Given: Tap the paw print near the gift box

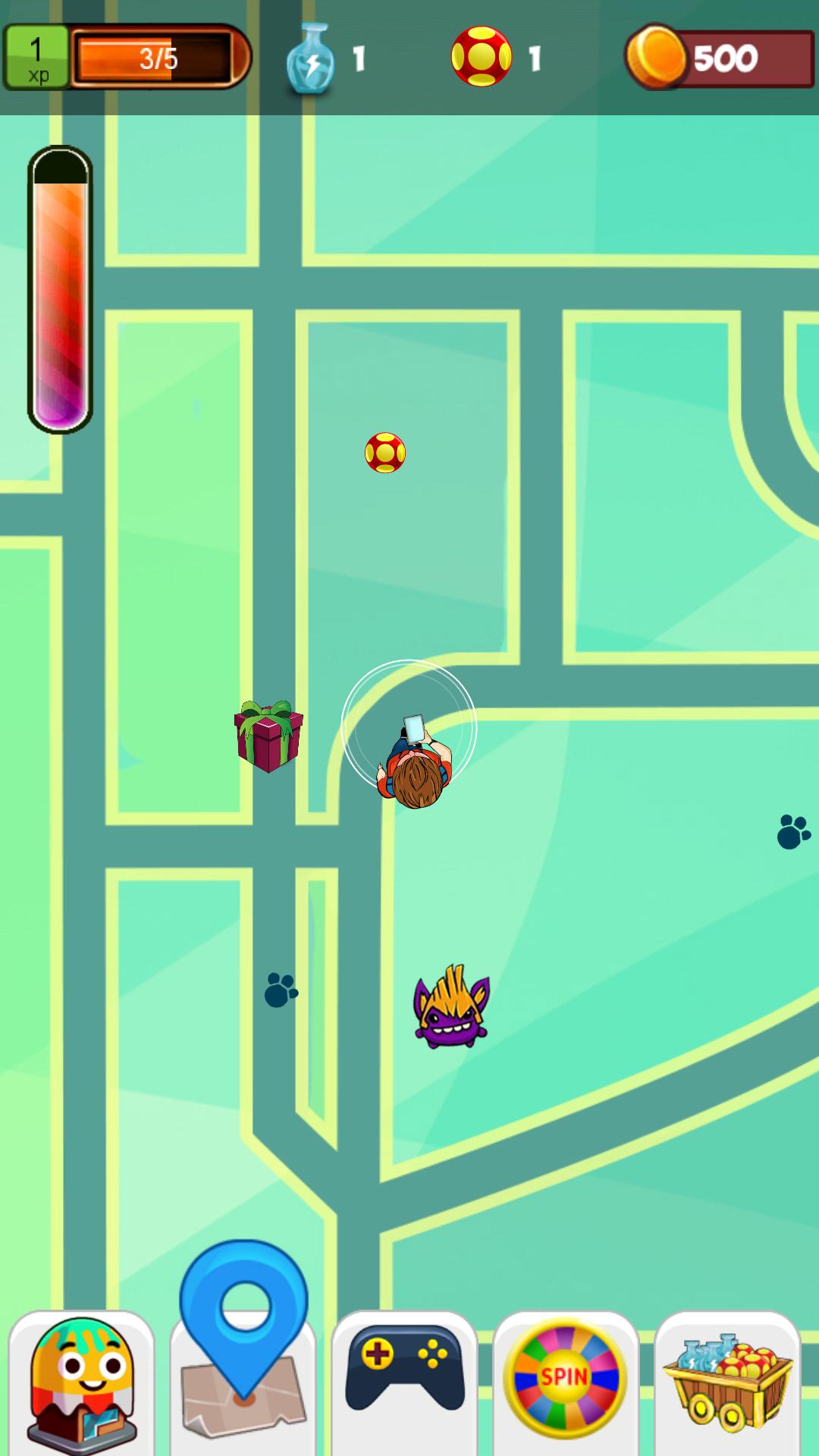Looking at the screenshot, I should [281, 990].
